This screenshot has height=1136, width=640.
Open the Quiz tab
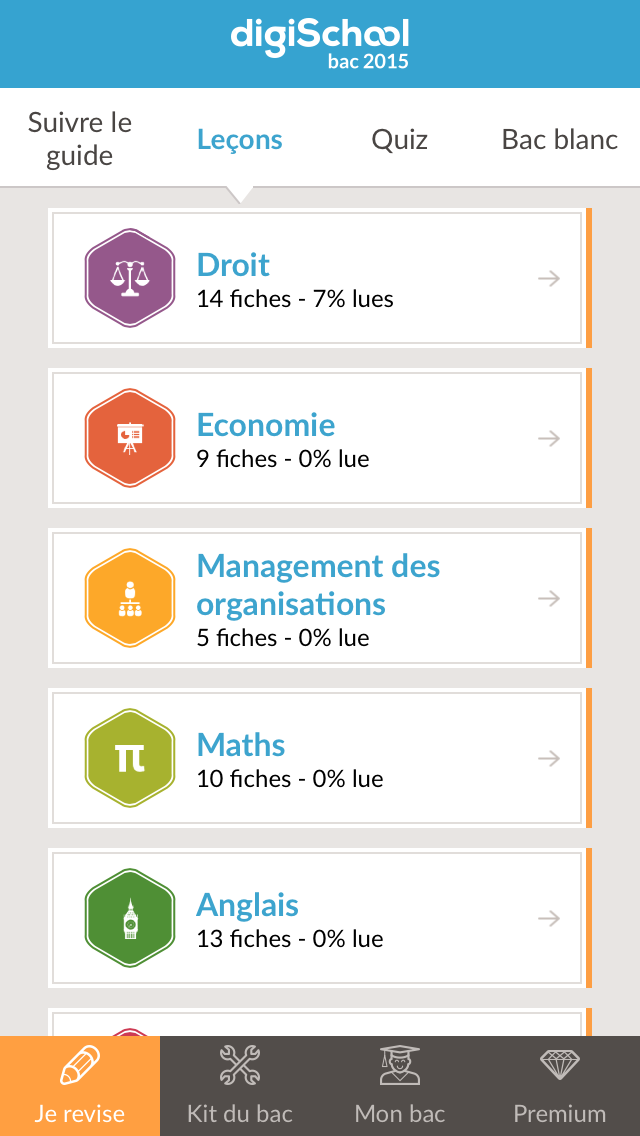click(400, 139)
